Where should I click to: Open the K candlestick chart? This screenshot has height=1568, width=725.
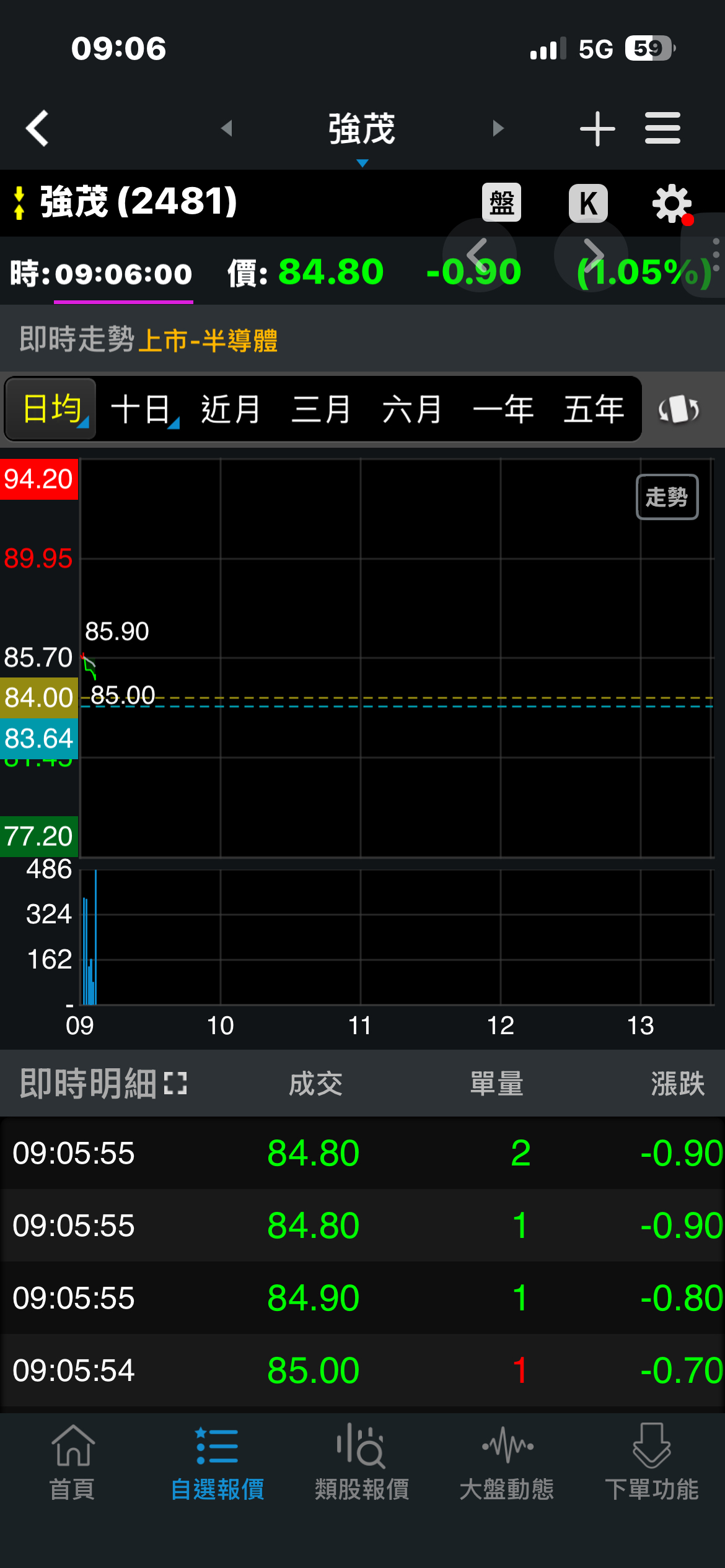pos(588,203)
